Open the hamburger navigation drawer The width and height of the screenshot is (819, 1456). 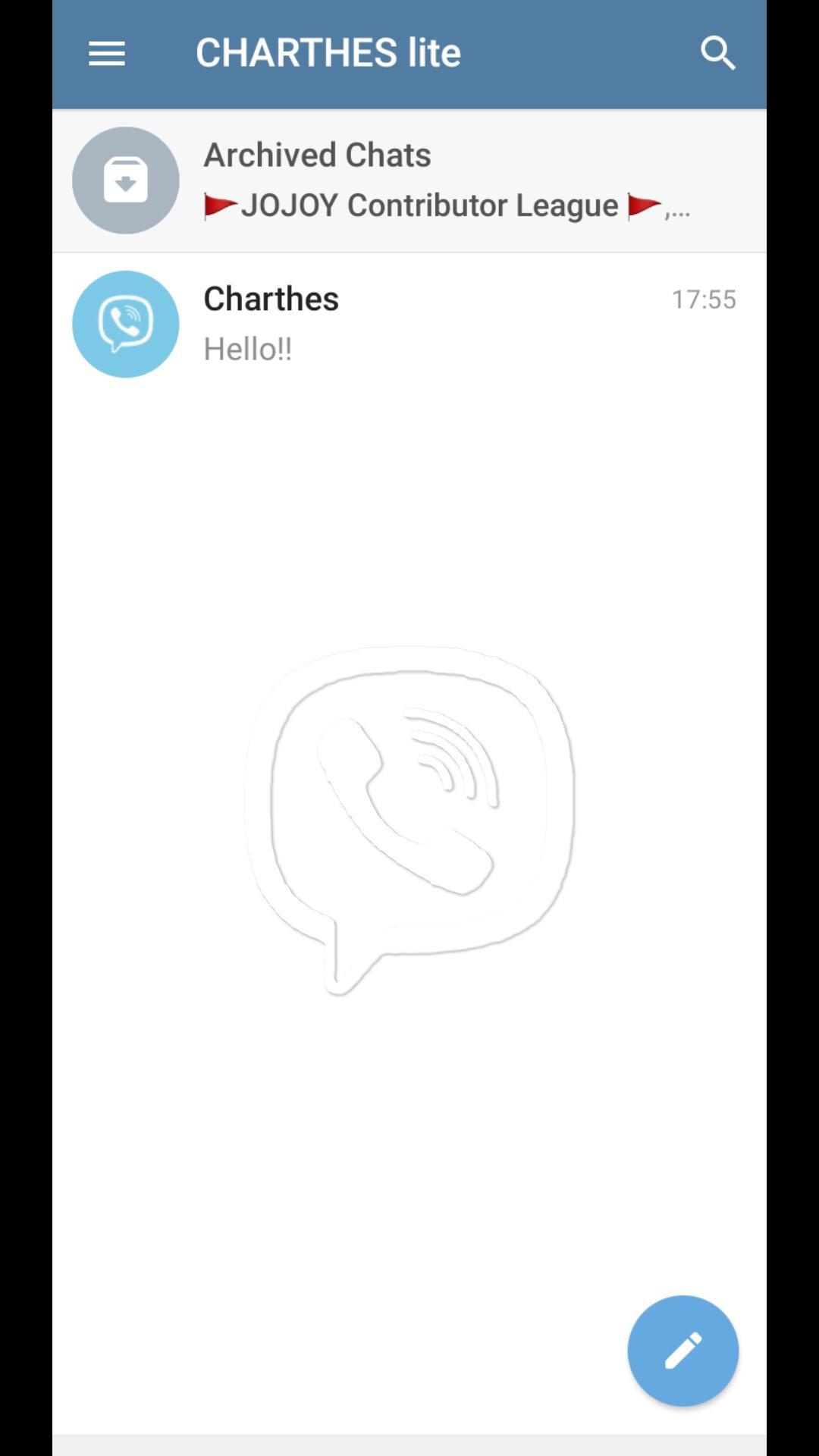(106, 54)
